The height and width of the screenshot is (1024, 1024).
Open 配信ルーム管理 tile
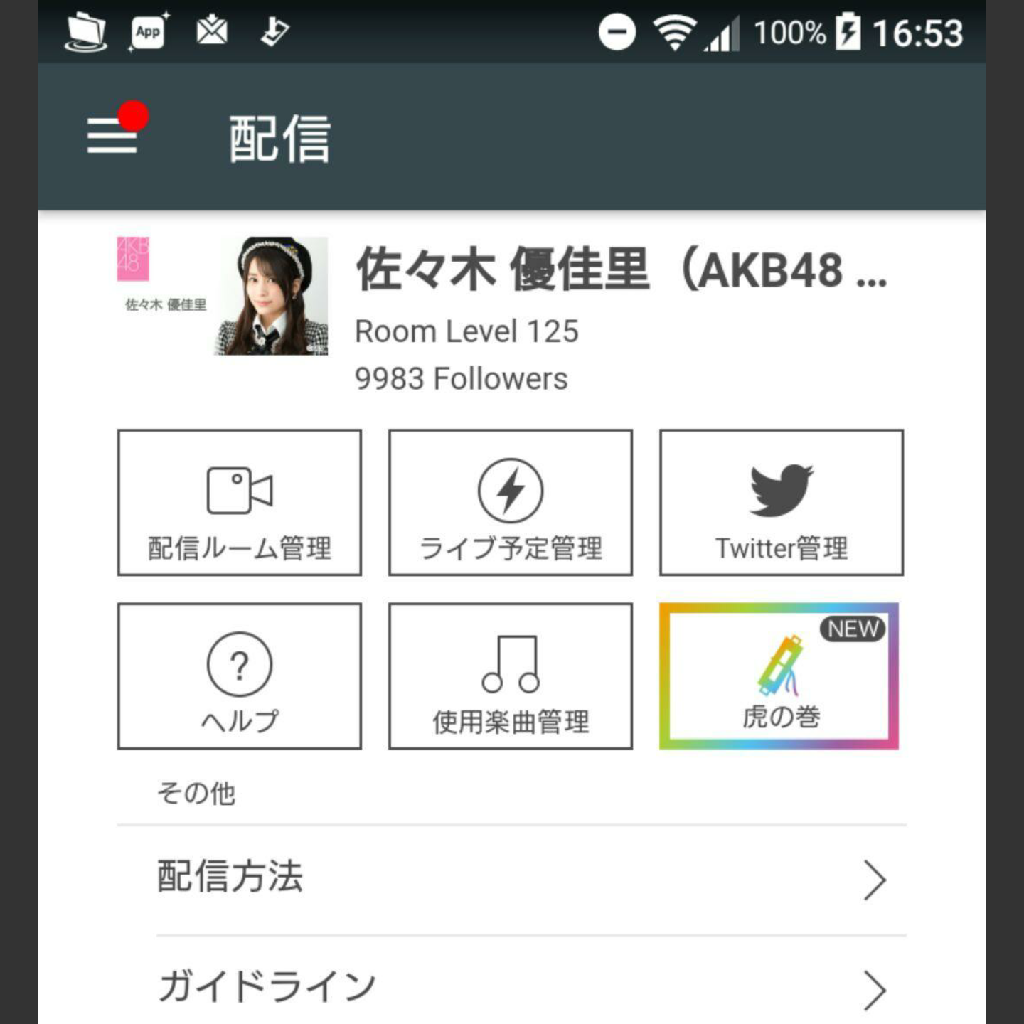pyautogui.click(x=239, y=503)
